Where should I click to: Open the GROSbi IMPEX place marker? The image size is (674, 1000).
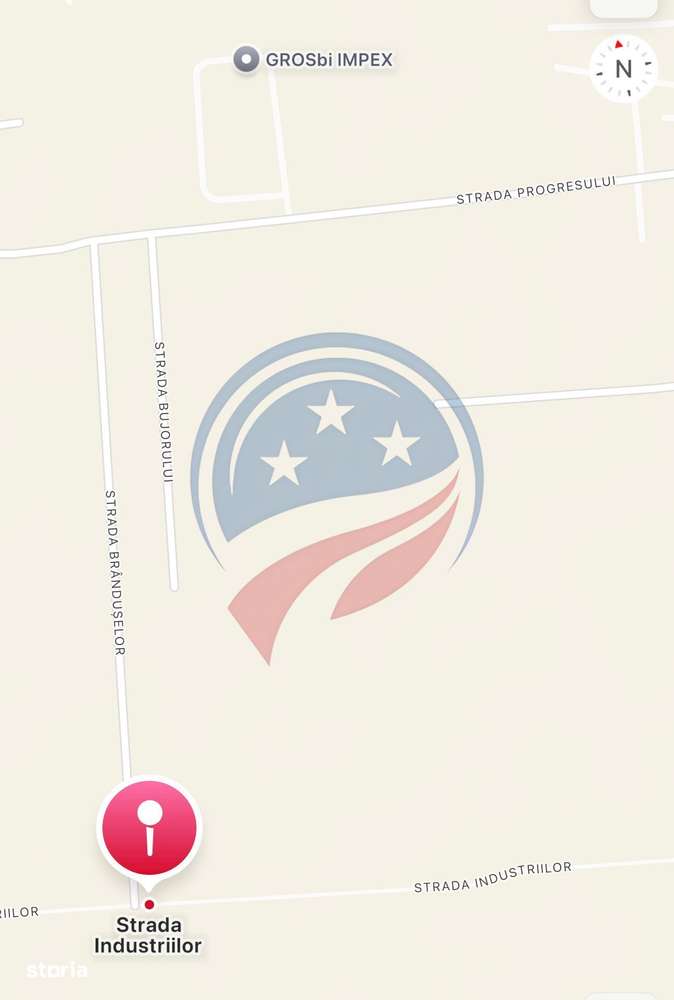(x=246, y=59)
